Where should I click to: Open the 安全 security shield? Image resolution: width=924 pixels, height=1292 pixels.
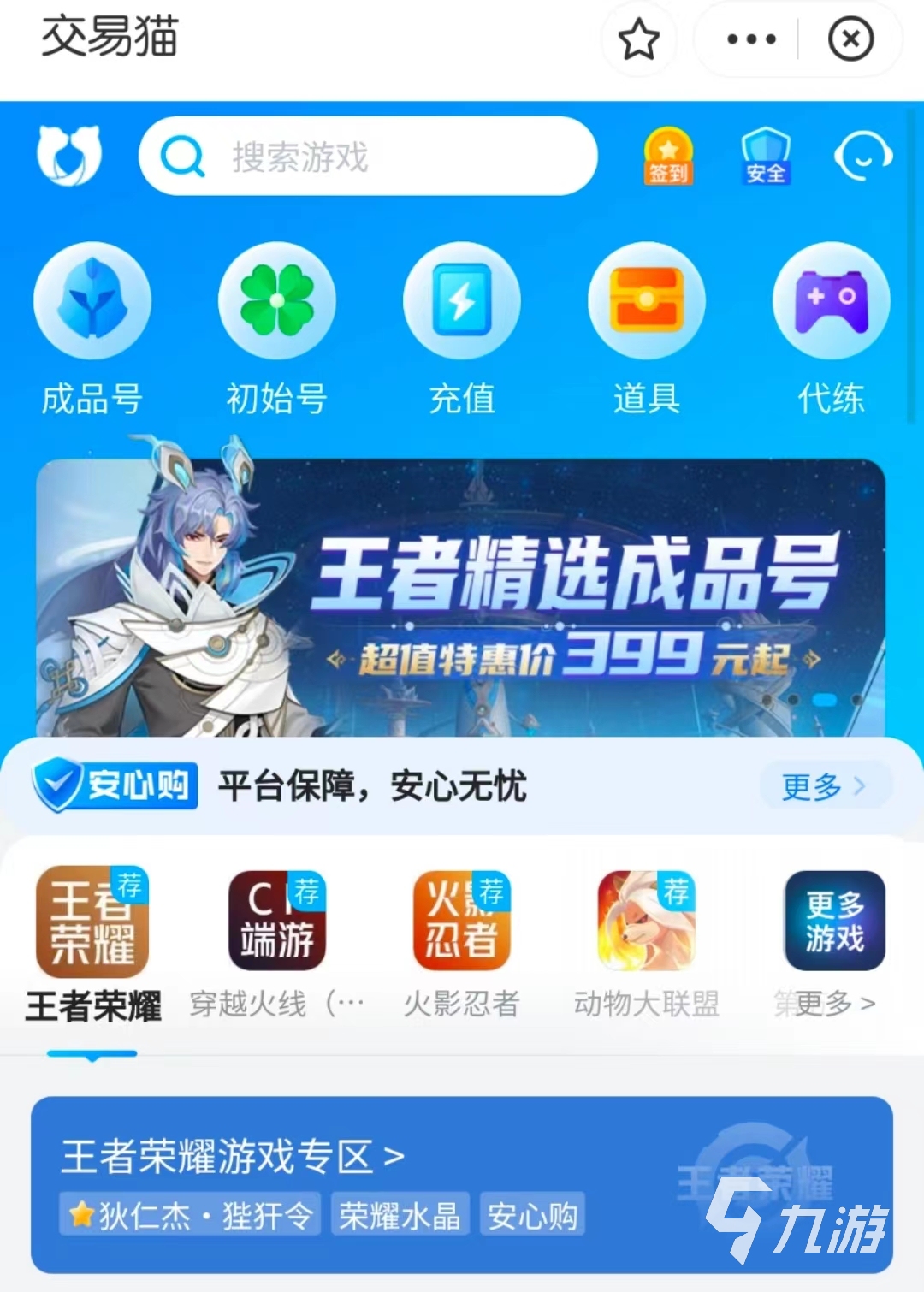point(765,157)
